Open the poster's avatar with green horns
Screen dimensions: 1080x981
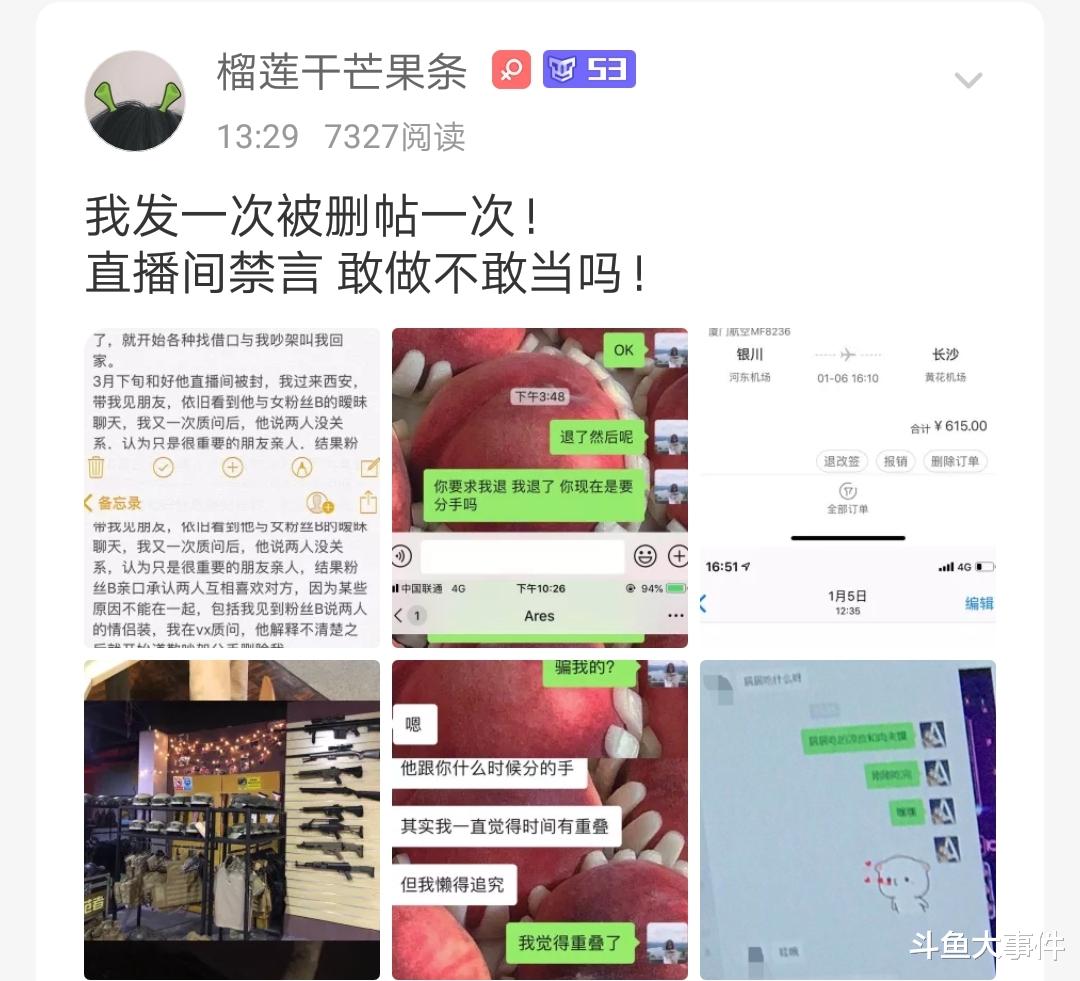(x=135, y=101)
